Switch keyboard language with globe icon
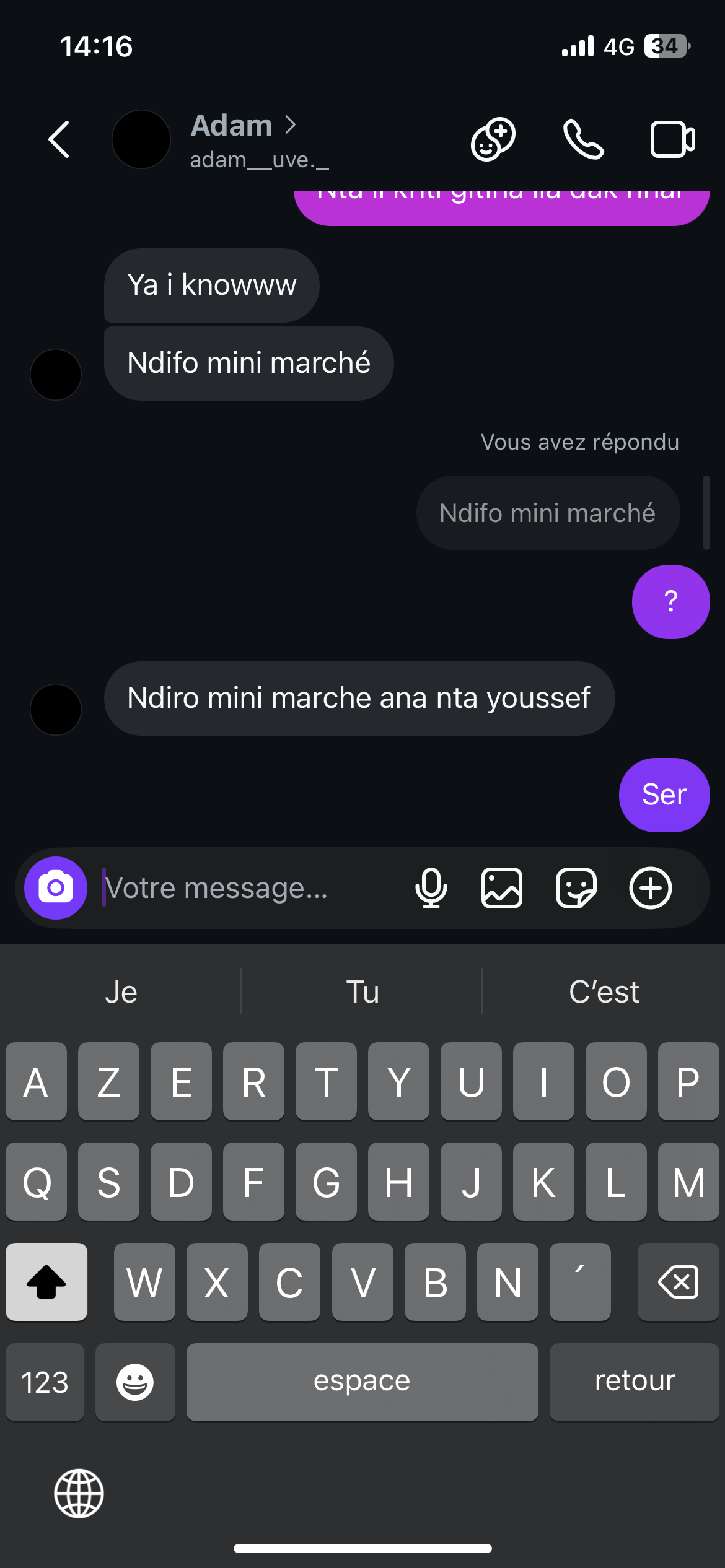The image size is (725, 1568). 79,1494
